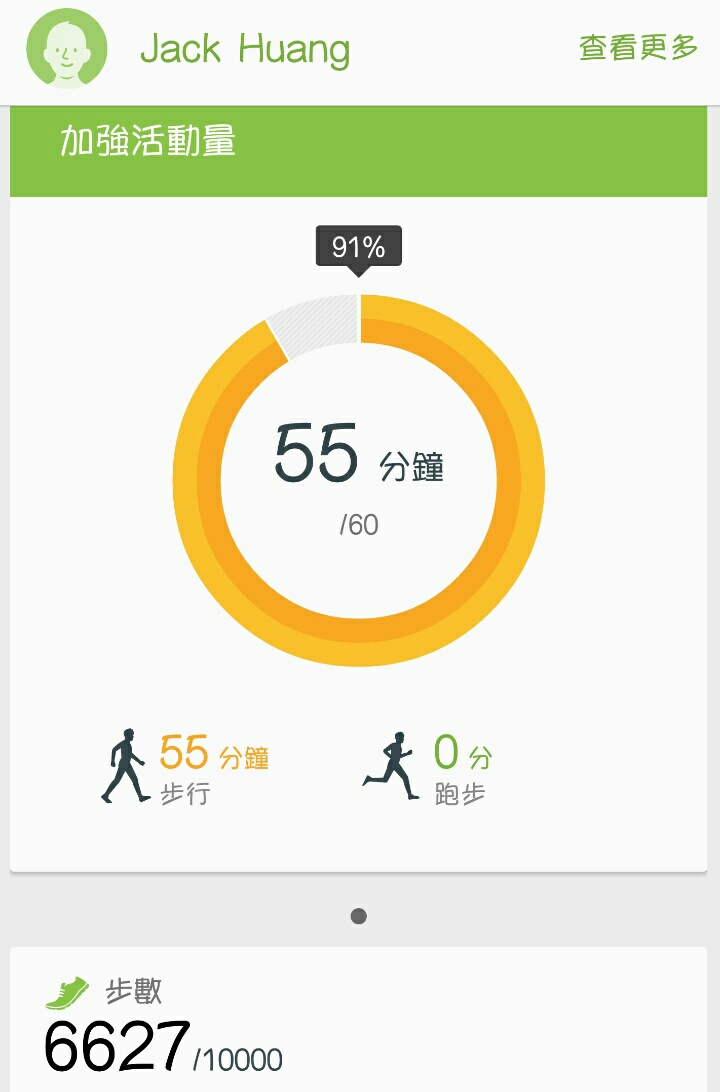Open Jack Huang's profile avatar
Image resolution: width=720 pixels, height=1092 pixels.
click(x=66, y=50)
